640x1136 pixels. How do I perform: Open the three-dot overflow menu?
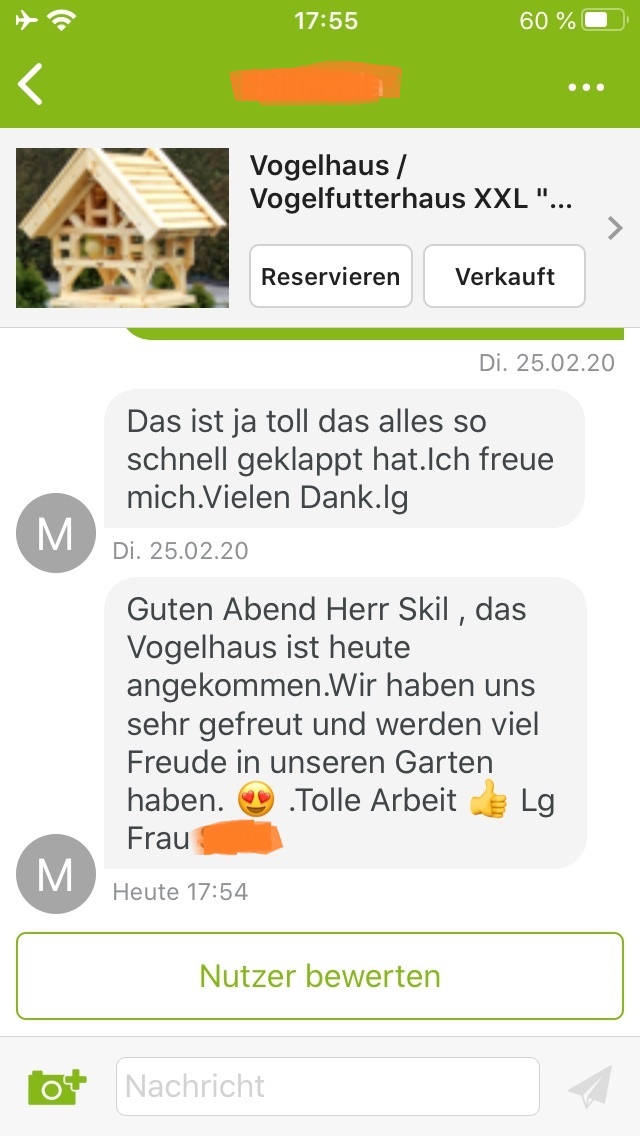click(587, 87)
